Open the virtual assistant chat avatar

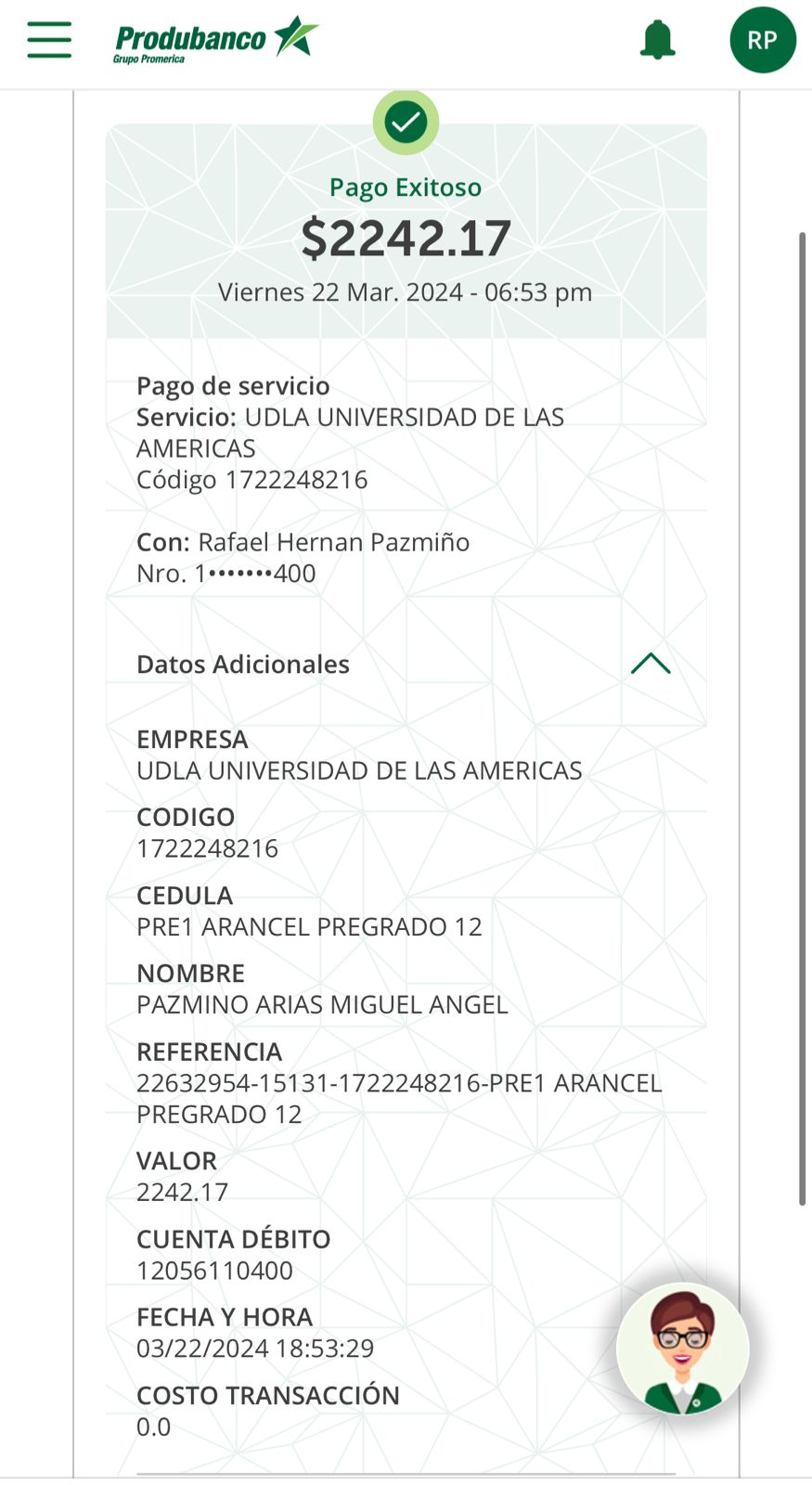pos(683,1349)
